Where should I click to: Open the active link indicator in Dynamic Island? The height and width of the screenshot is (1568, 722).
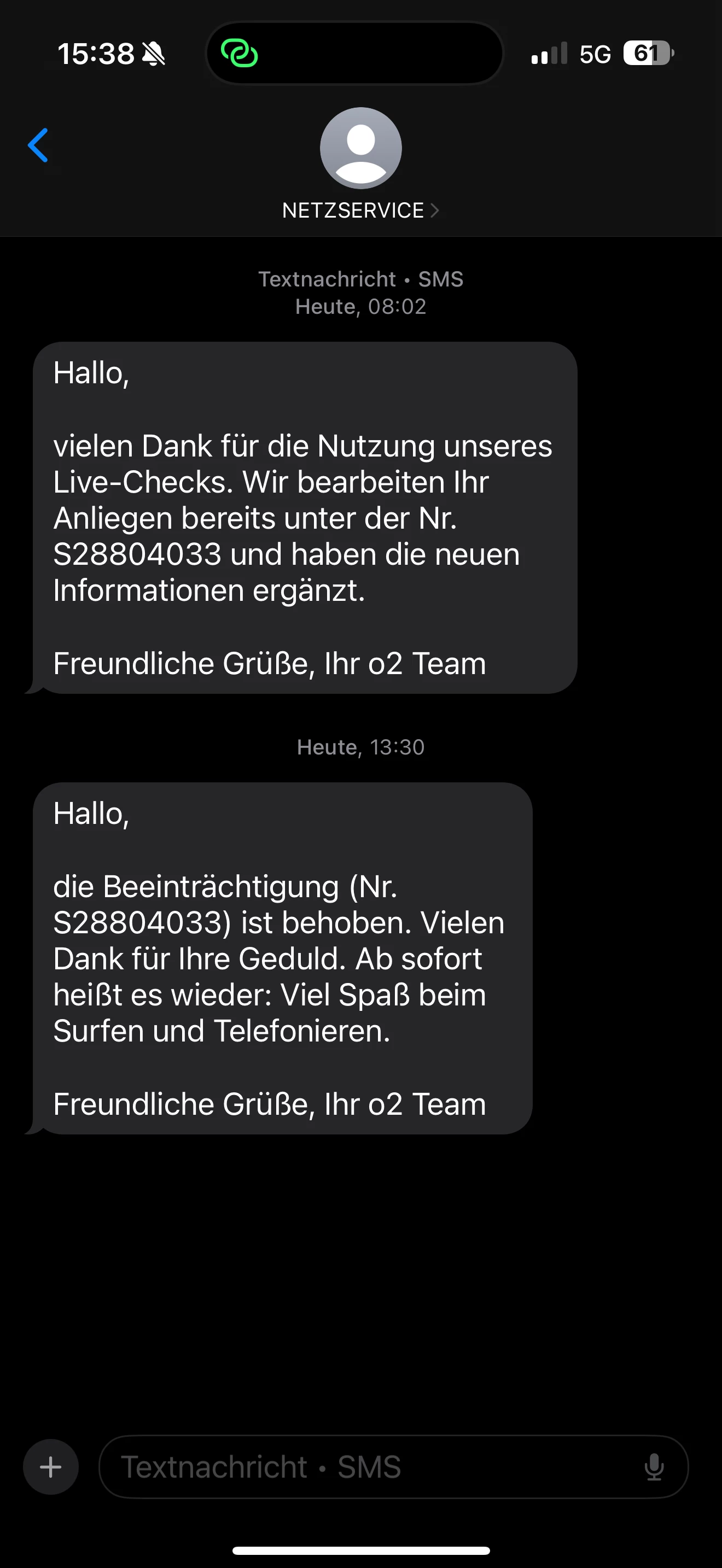click(239, 54)
